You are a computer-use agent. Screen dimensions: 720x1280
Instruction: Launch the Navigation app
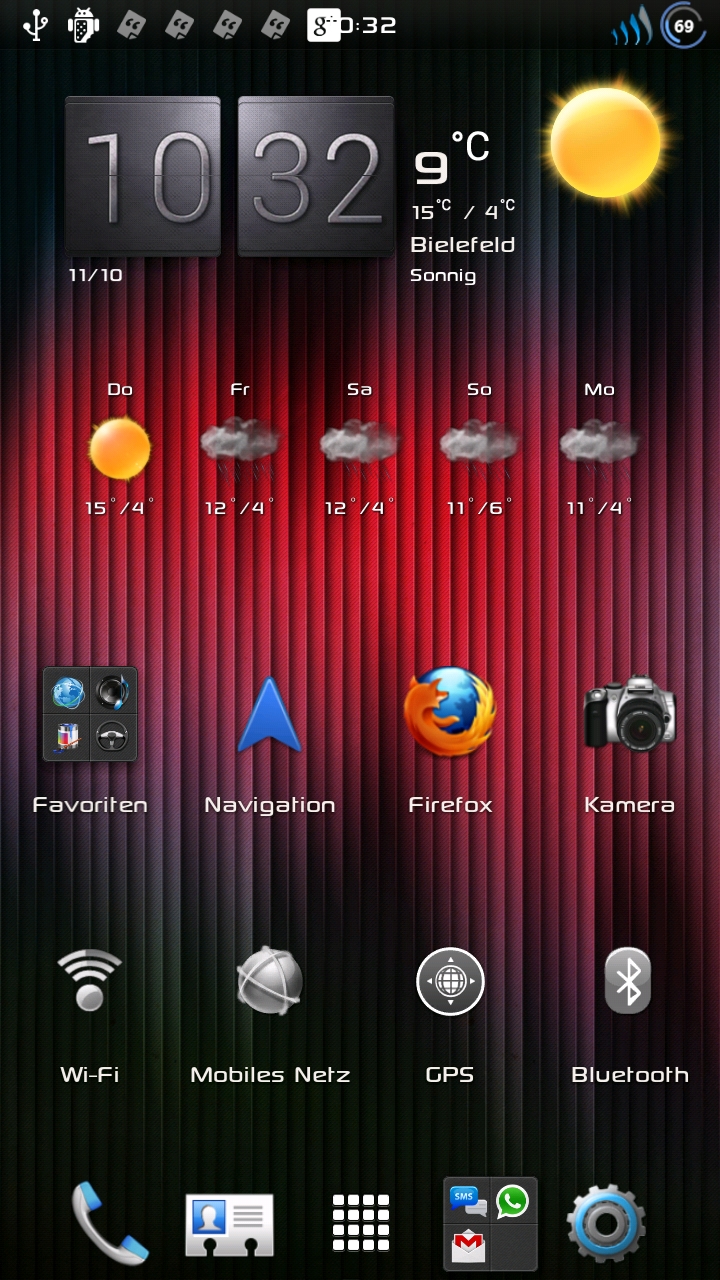(269, 714)
